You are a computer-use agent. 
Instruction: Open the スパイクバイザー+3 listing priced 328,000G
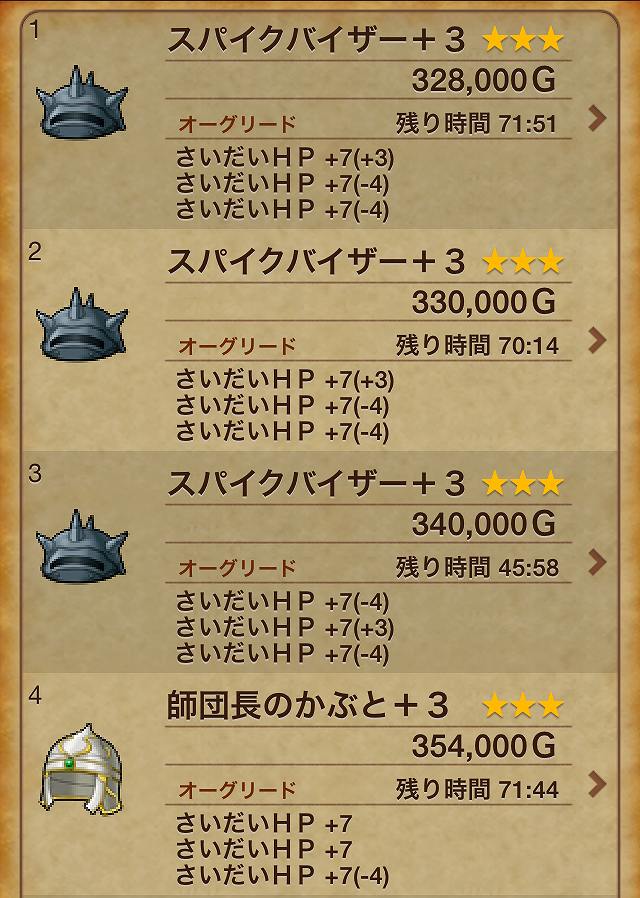point(597,118)
